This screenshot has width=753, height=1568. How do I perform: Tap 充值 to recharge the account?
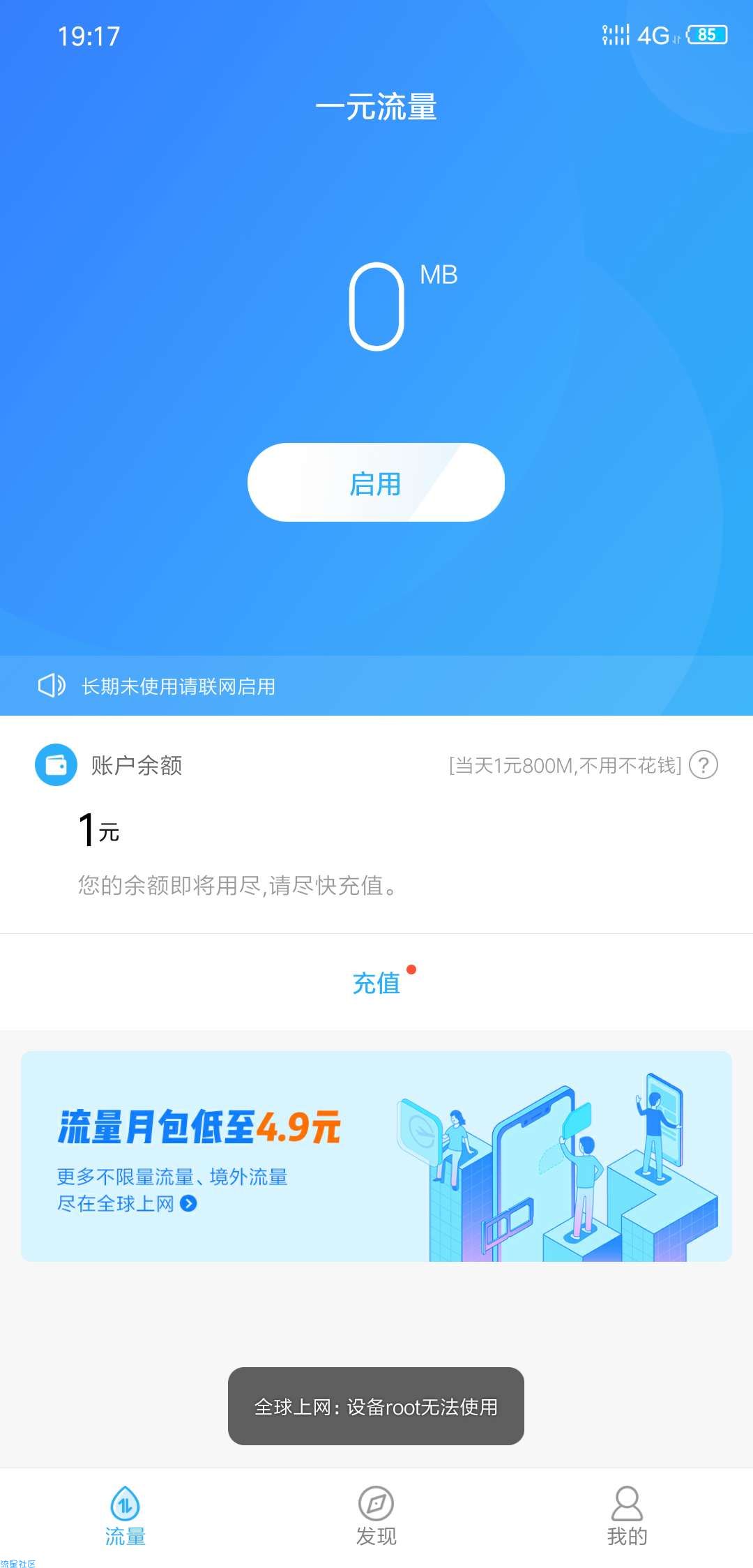376,983
